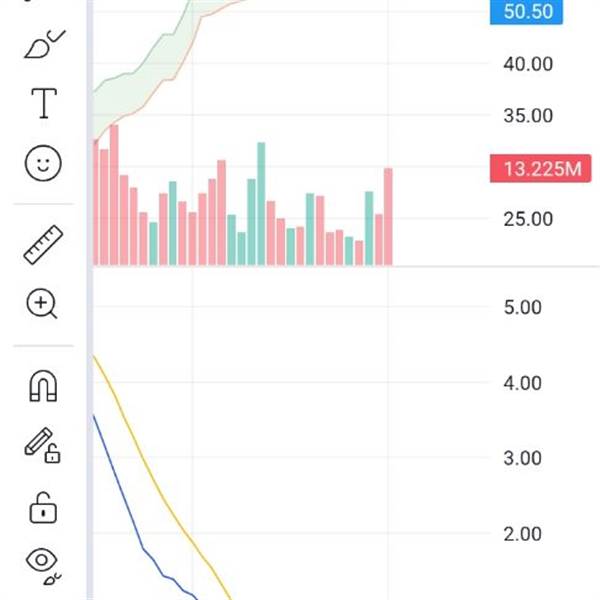The width and height of the screenshot is (600, 600).
Task: Enable stay in drawing mode pencil
Action: click(x=42, y=445)
